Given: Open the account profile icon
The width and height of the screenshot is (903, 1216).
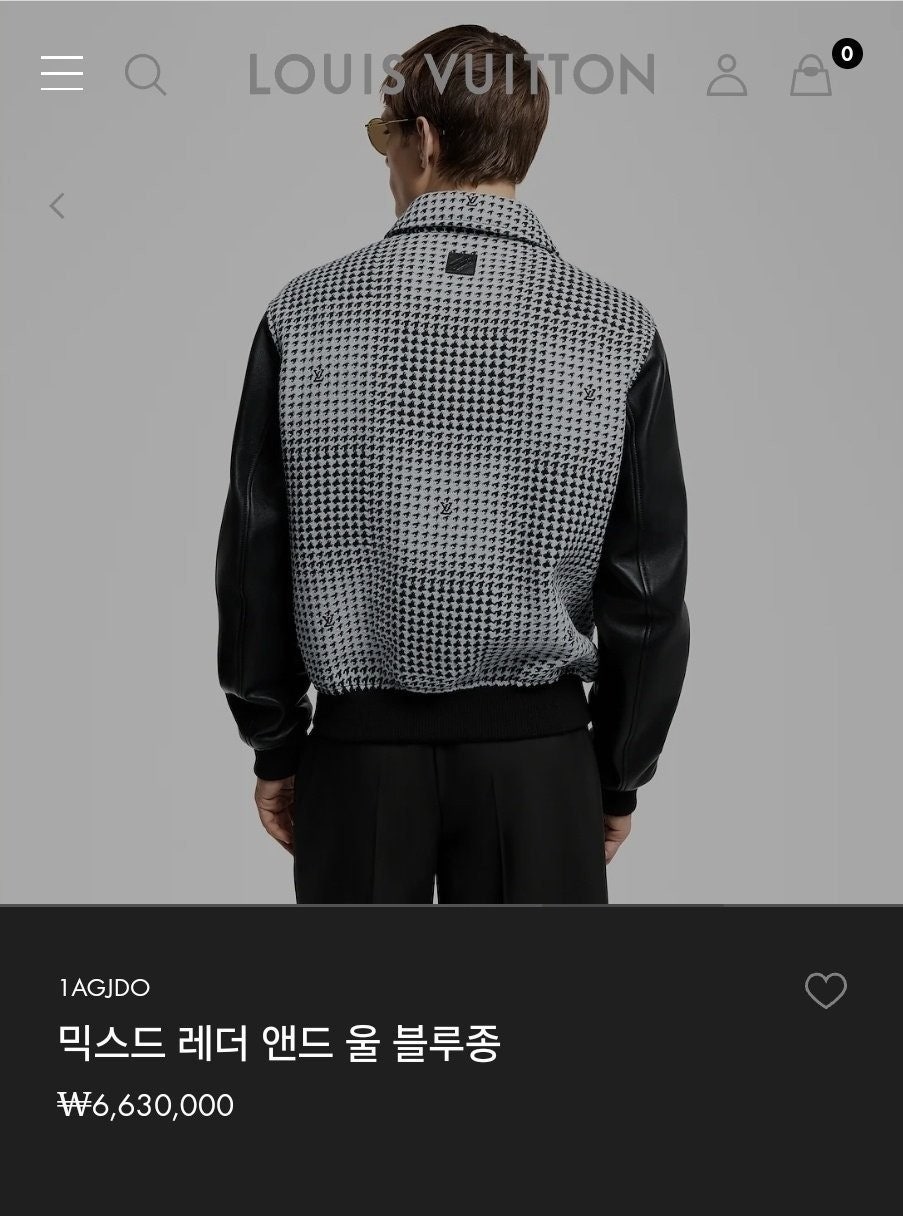Looking at the screenshot, I should (x=727, y=75).
